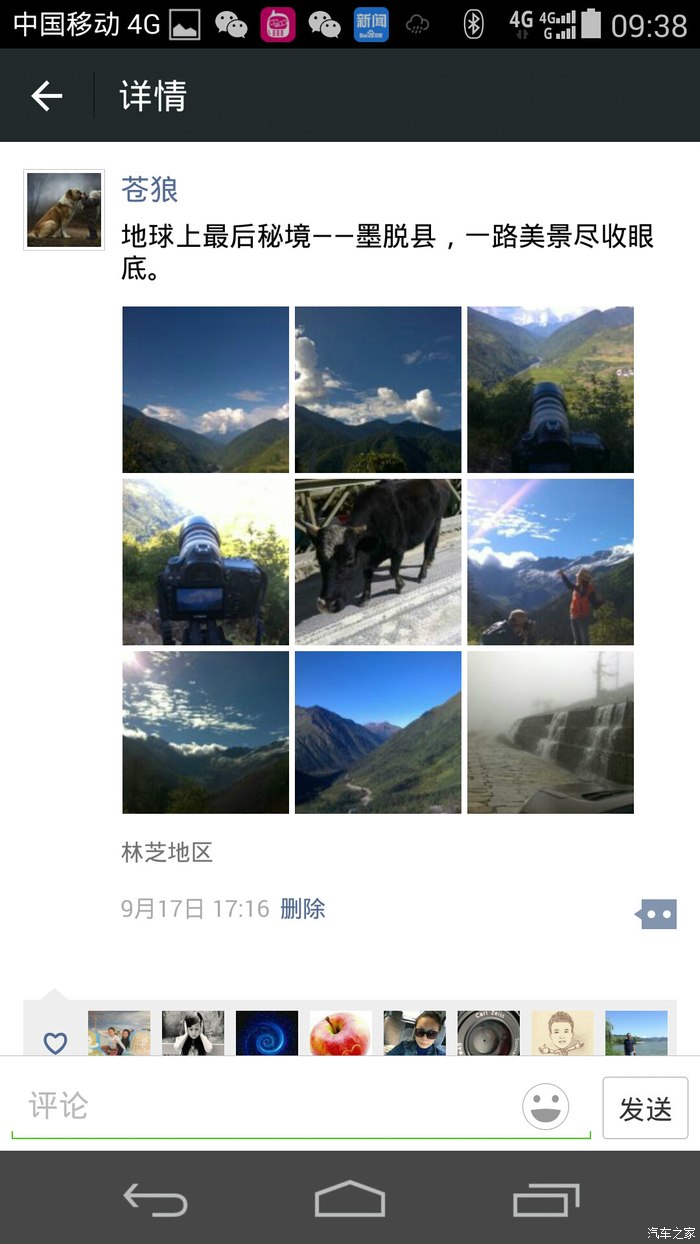Image resolution: width=700 pixels, height=1244 pixels.
Task: Send the comment with 发送
Action: [645, 1108]
